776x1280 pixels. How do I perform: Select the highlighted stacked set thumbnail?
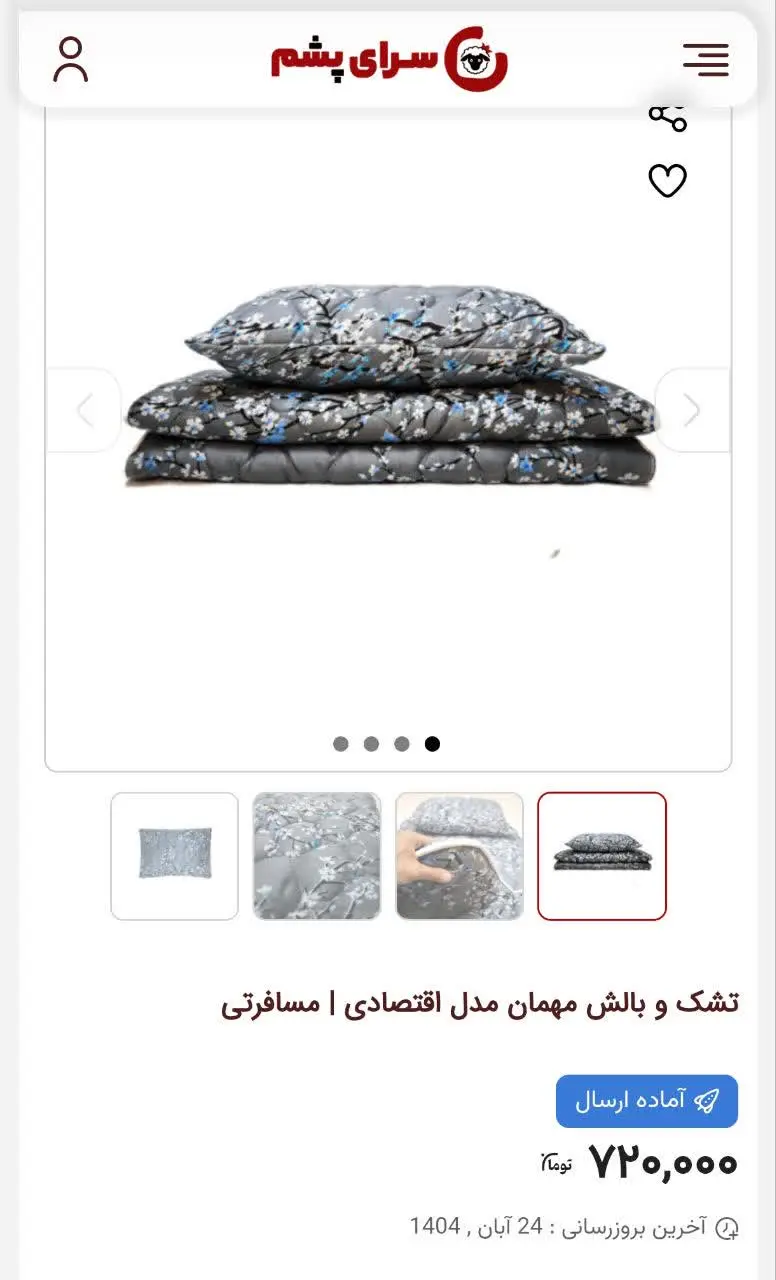pos(602,857)
